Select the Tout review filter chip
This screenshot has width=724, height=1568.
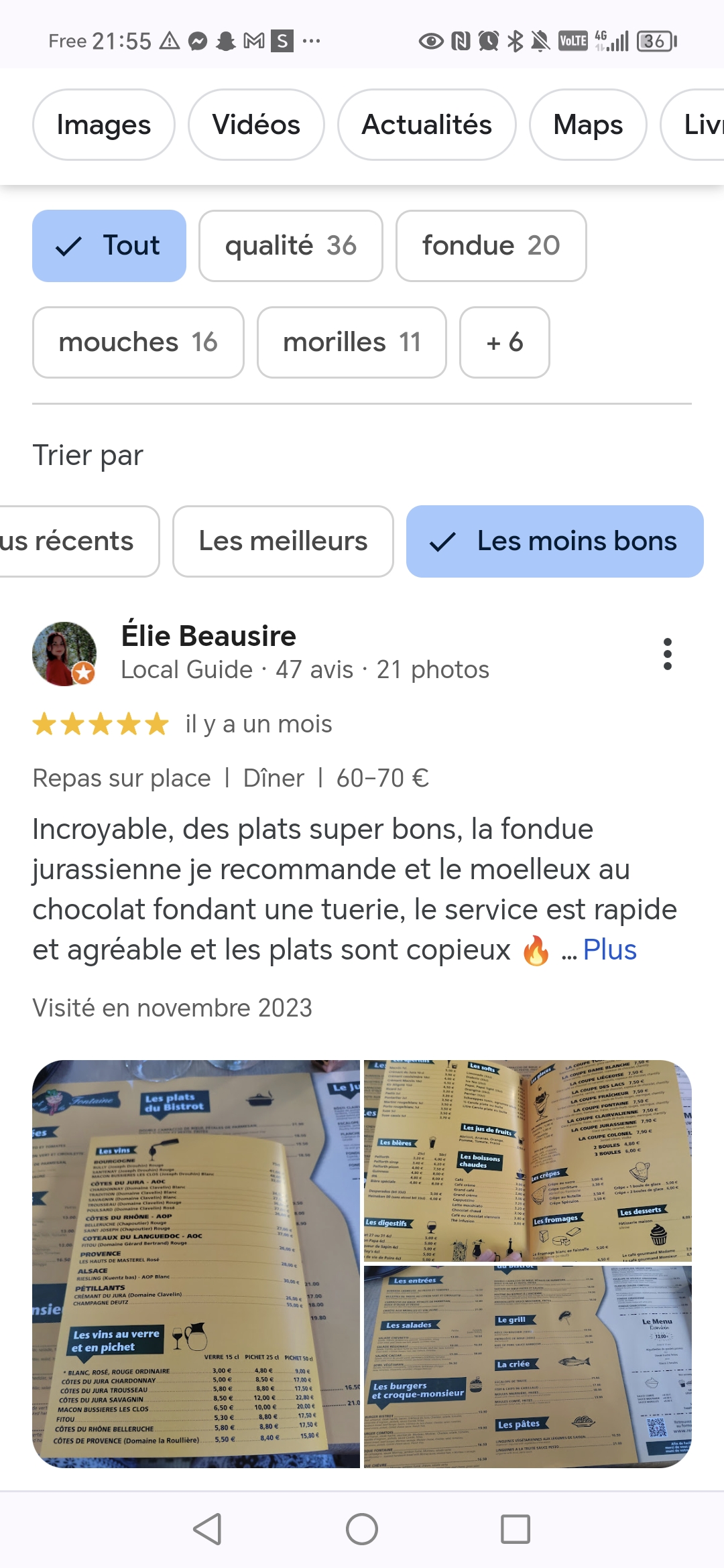pyautogui.click(x=109, y=245)
